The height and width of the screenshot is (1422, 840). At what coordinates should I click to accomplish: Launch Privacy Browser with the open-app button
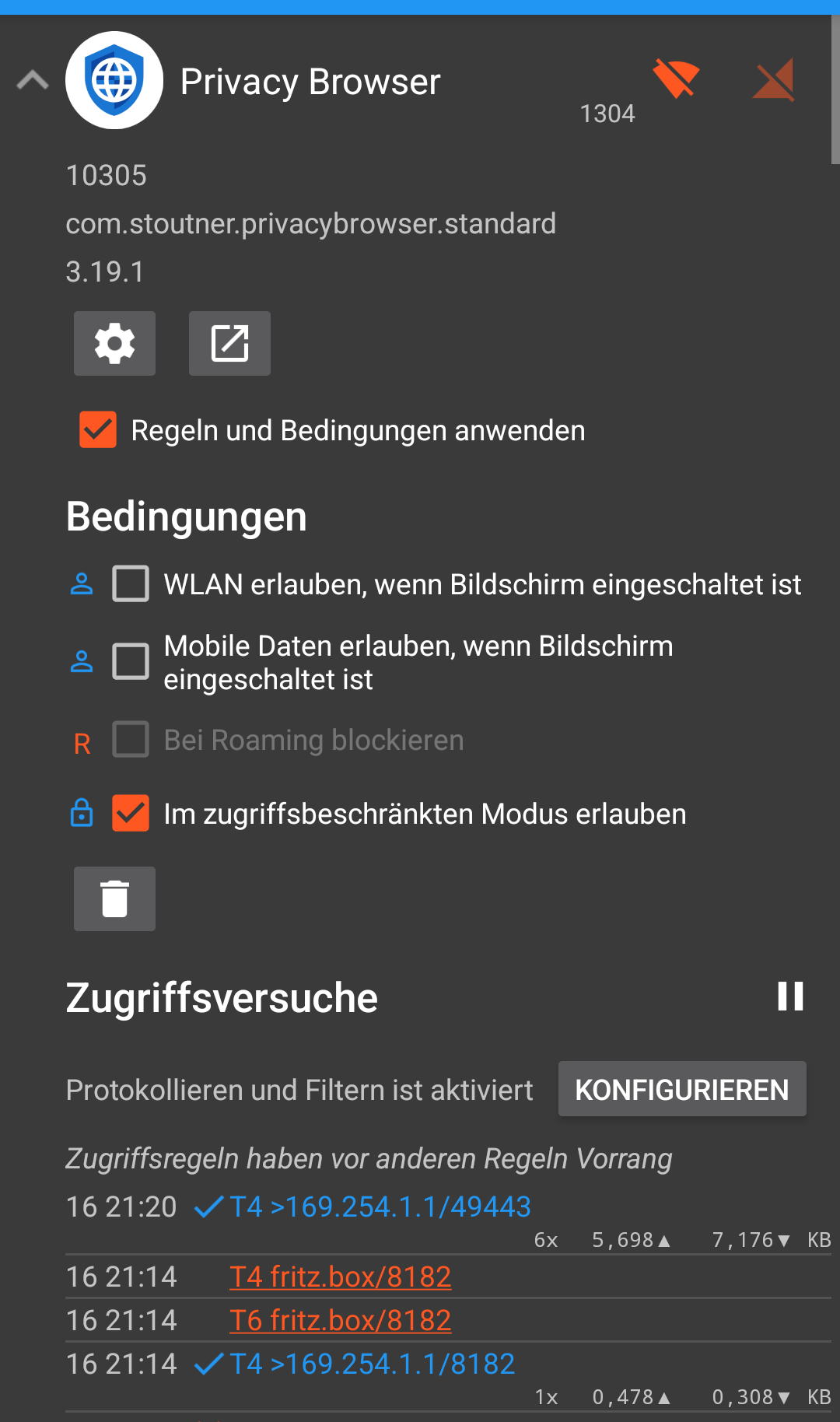[x=229, y=343]
